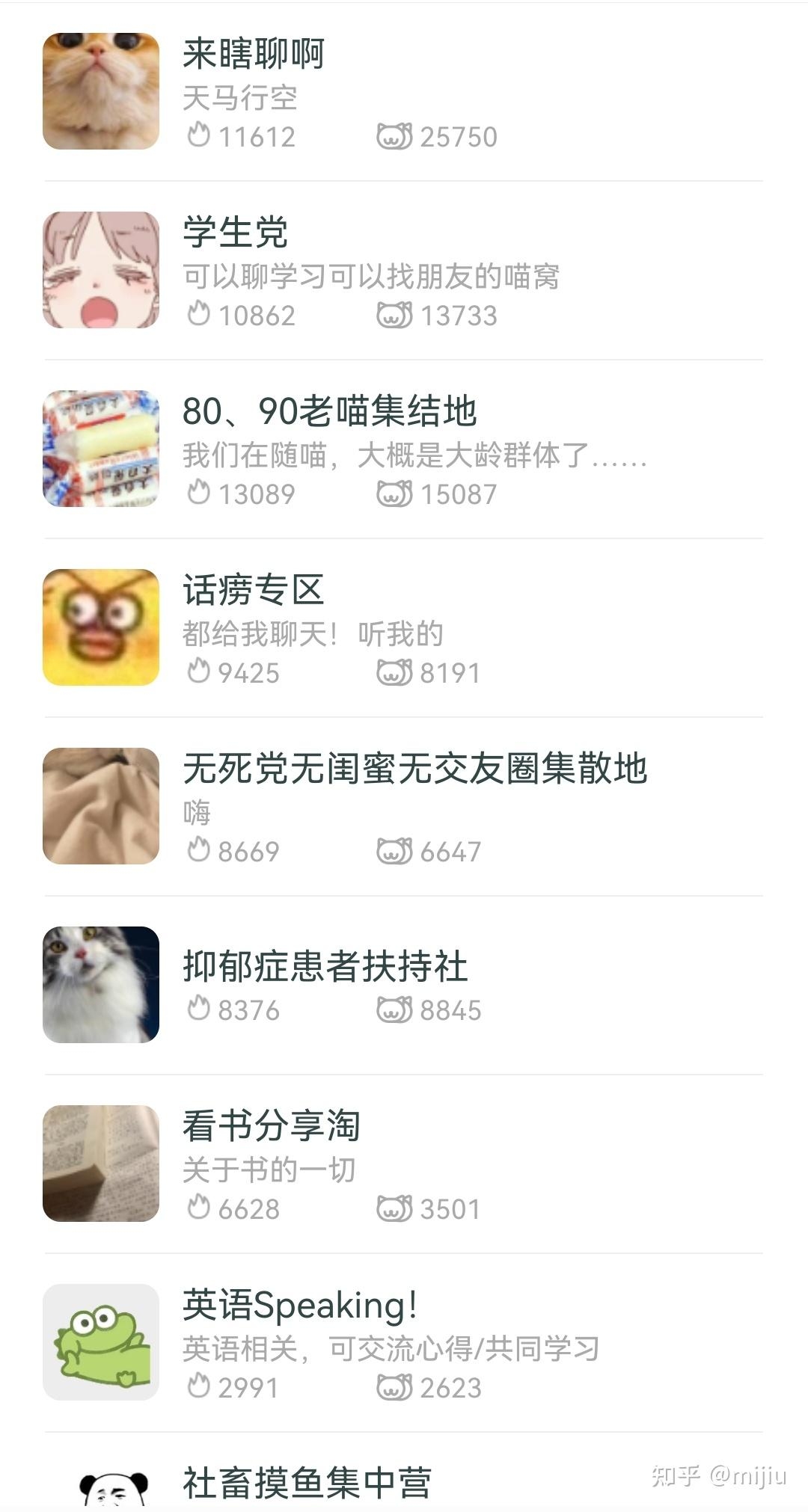Click the flame icon next to 6628
Image resolution: width=808 pixels, height=1512 pixels.
[201, 1207]
